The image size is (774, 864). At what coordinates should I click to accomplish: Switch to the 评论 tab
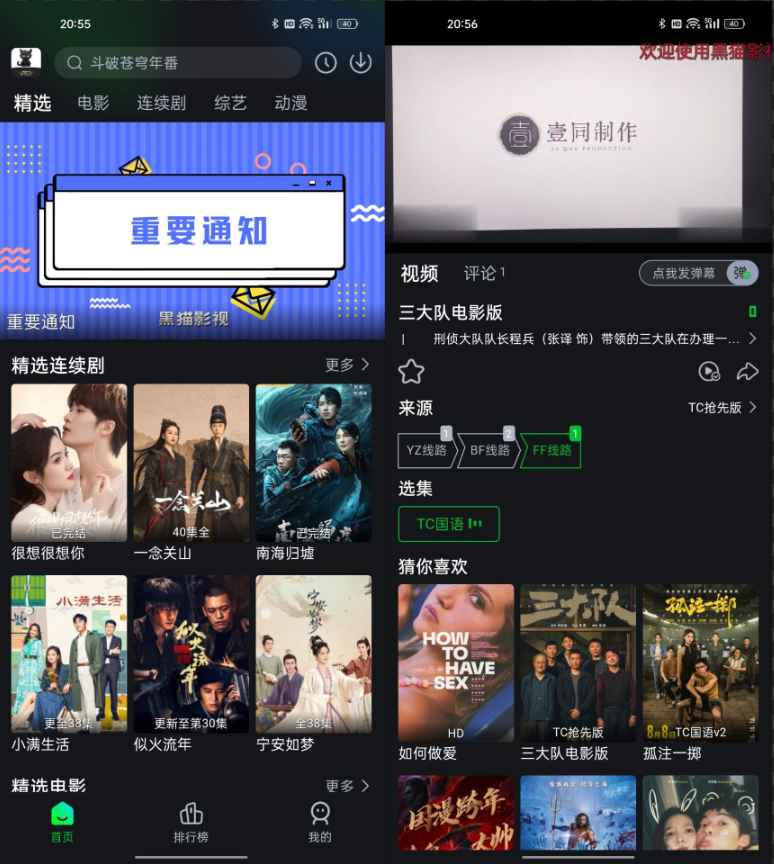tap(483, 273)
